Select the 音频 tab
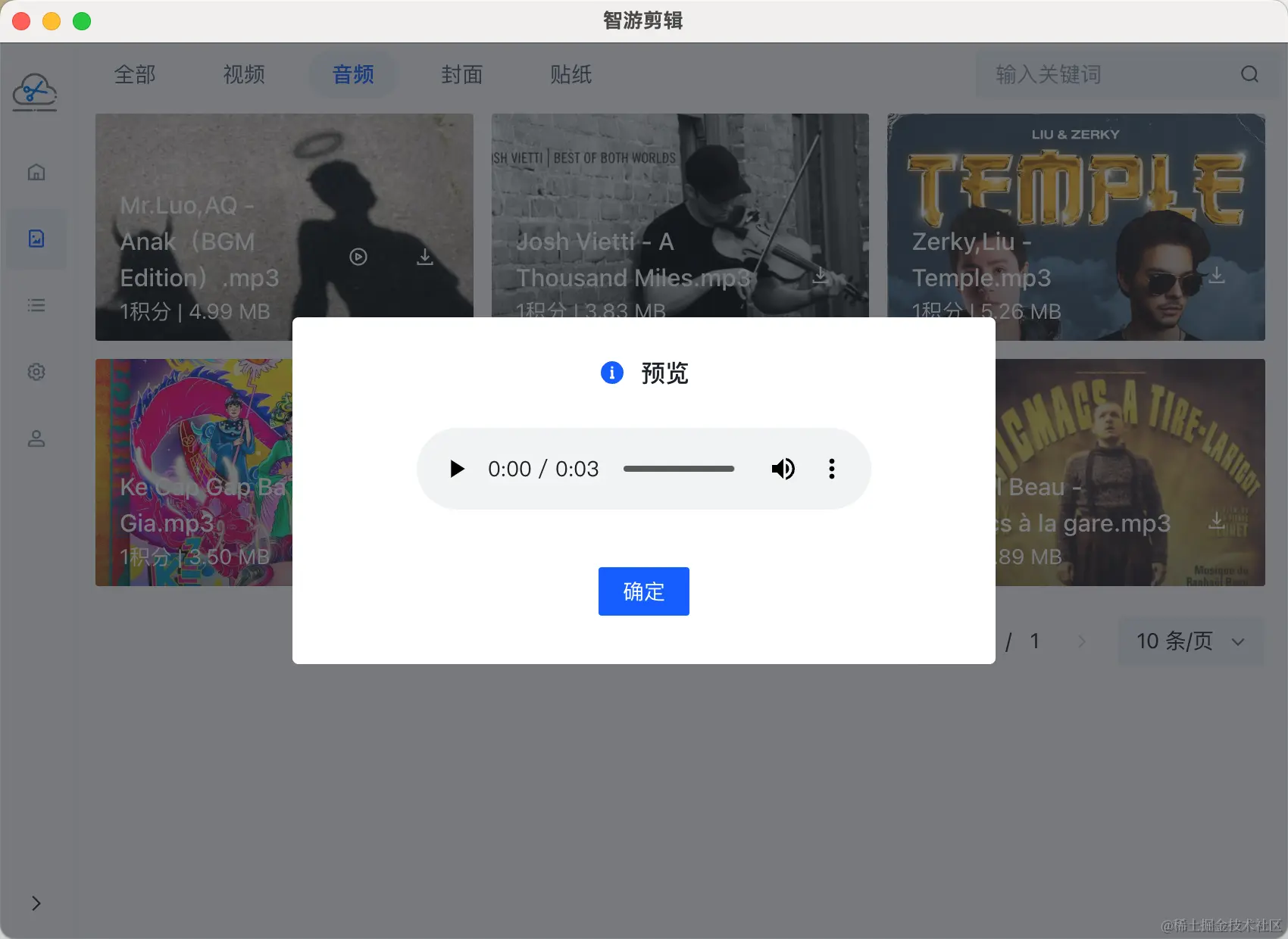The width and height of the screenshot is (1288, 939). [x=353, y=74]
